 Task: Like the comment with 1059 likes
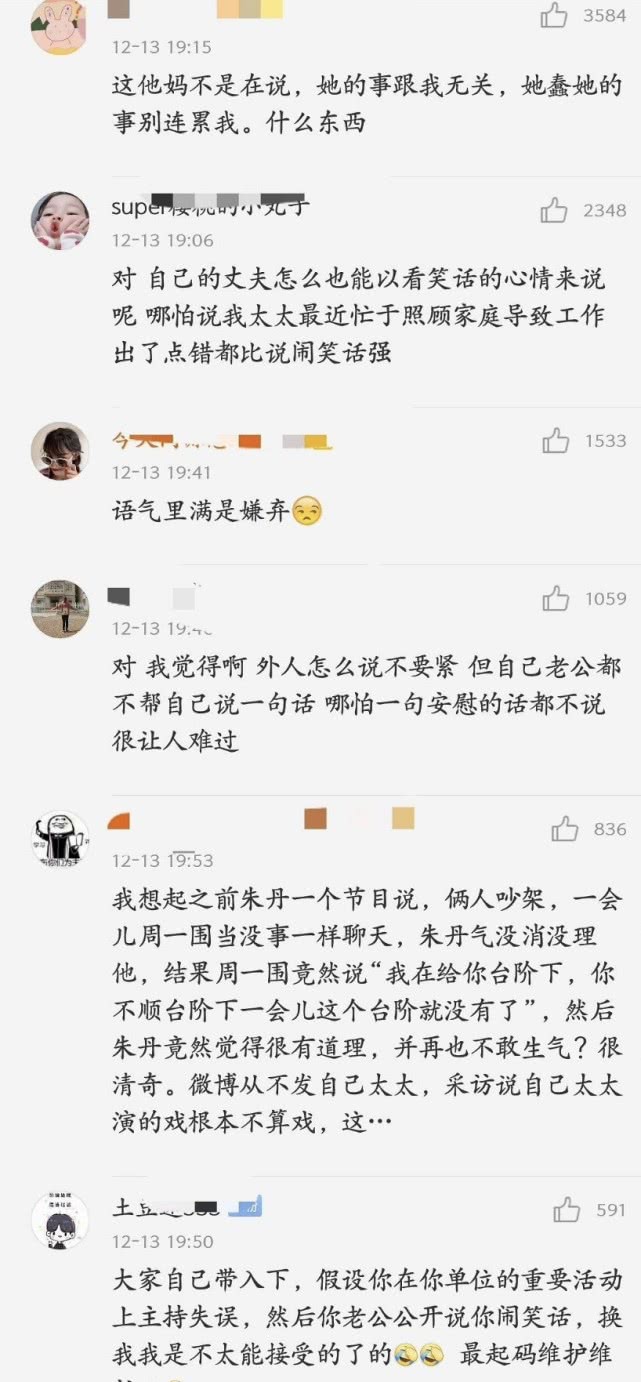pos(555,599)
